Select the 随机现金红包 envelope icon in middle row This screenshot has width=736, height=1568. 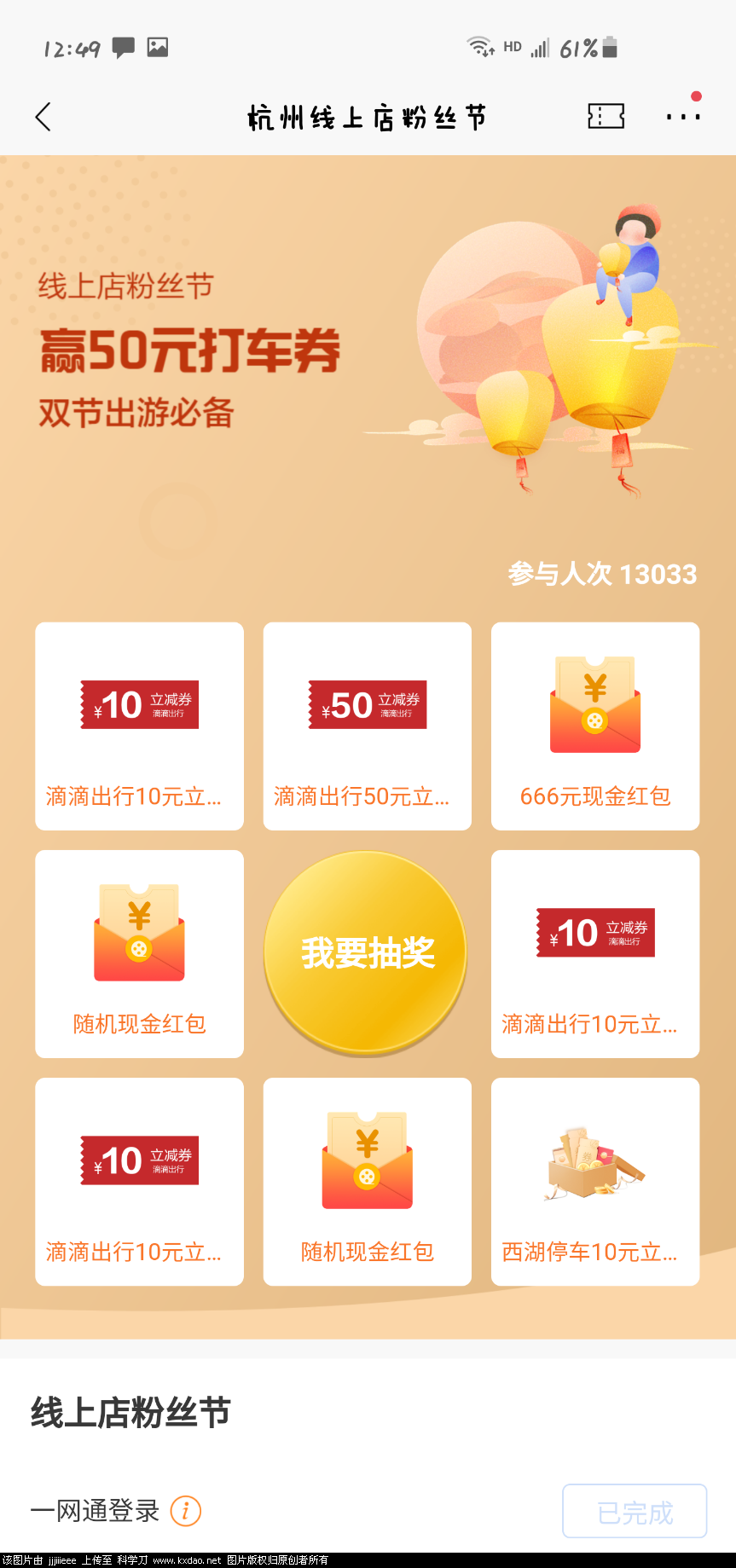coord(139,931)
